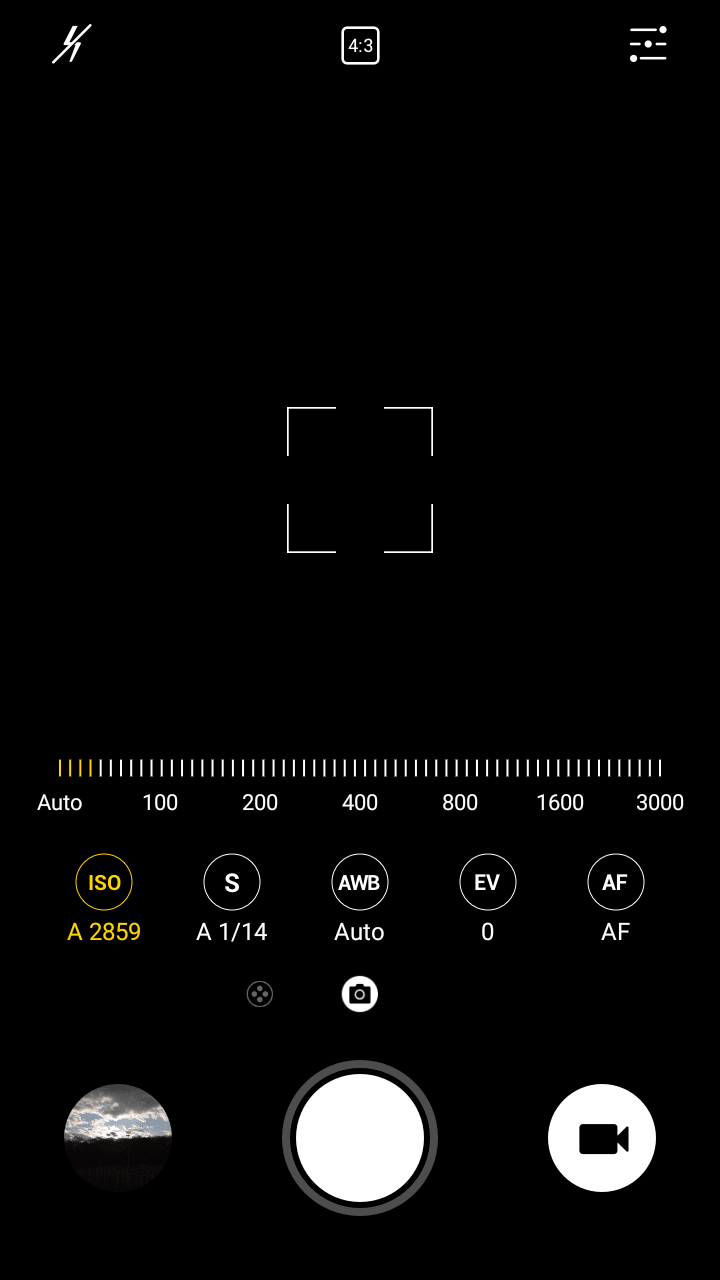Viewport: 720px width, 1280px height.
Task: Select the EV exposure control
Action: click(487, 882)
